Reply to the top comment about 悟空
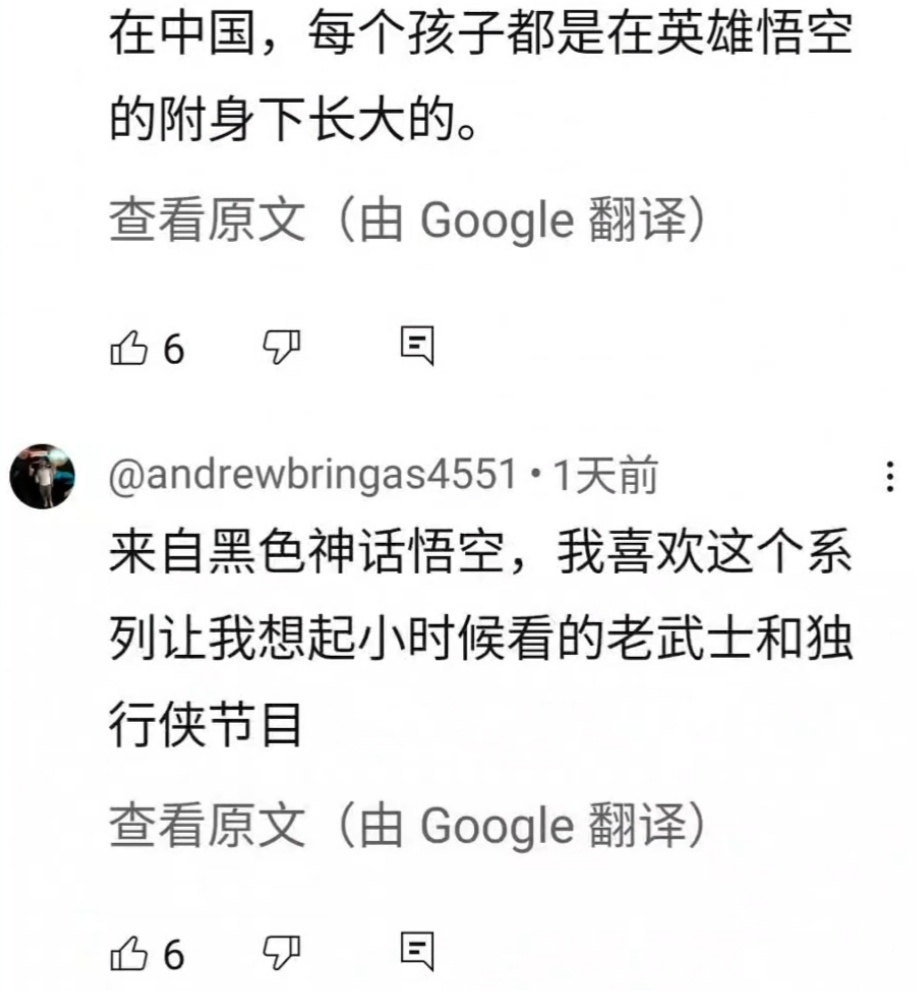The image size is (916, 991). click(416, 347)
